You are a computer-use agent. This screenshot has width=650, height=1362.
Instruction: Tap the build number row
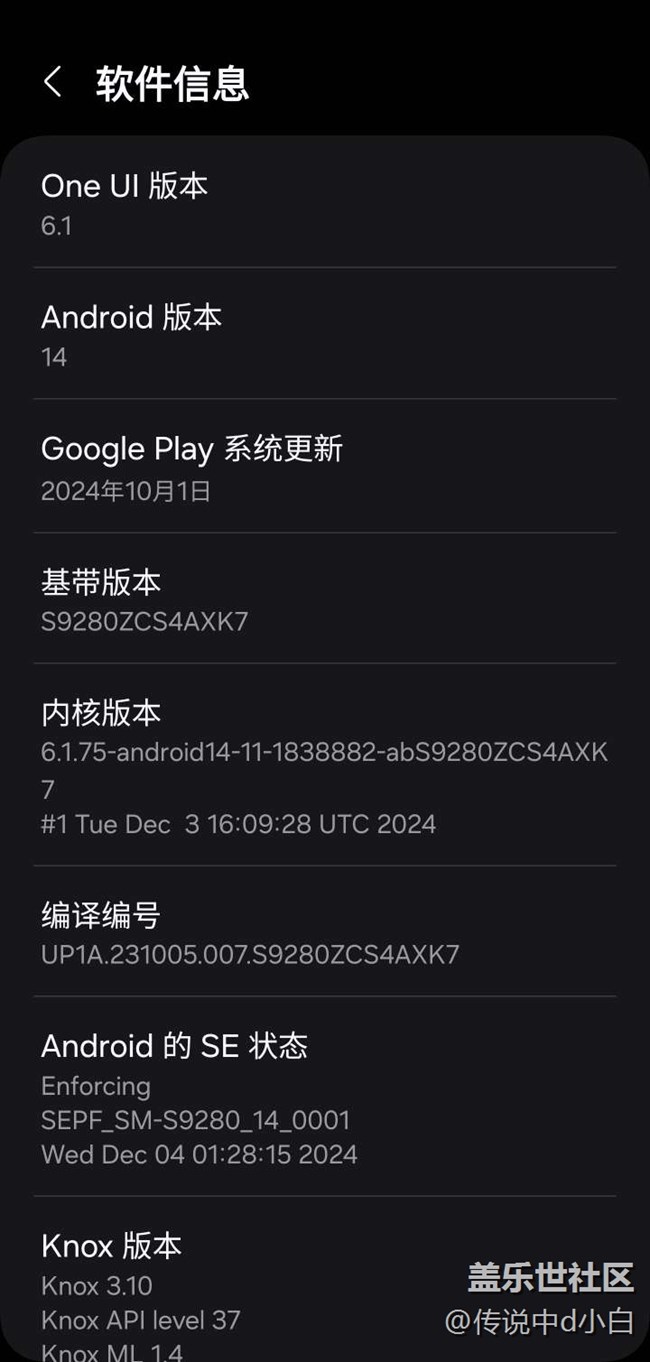pyautogui.click(x=324, y=932)
